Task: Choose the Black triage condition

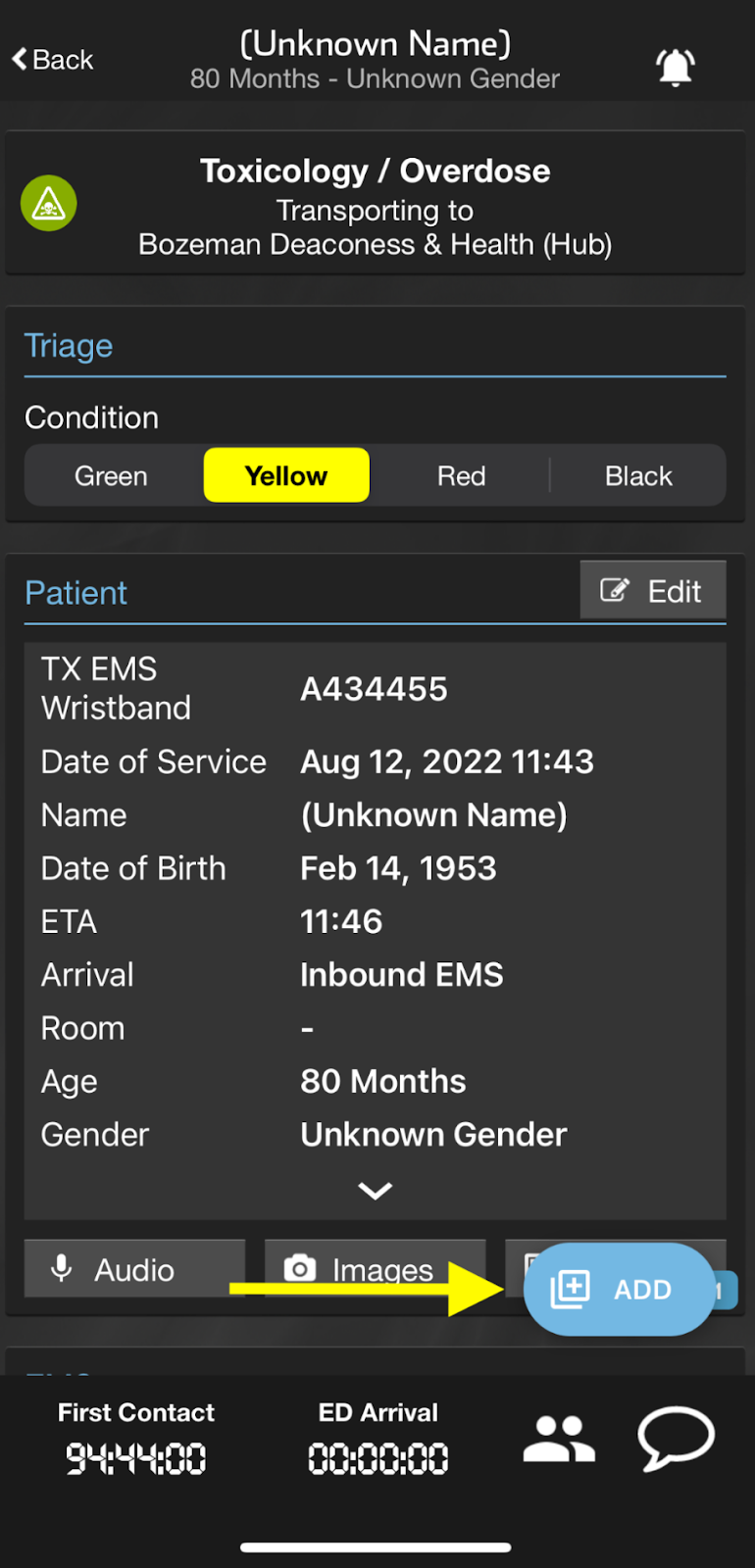Action: click(x=638, y=476)
